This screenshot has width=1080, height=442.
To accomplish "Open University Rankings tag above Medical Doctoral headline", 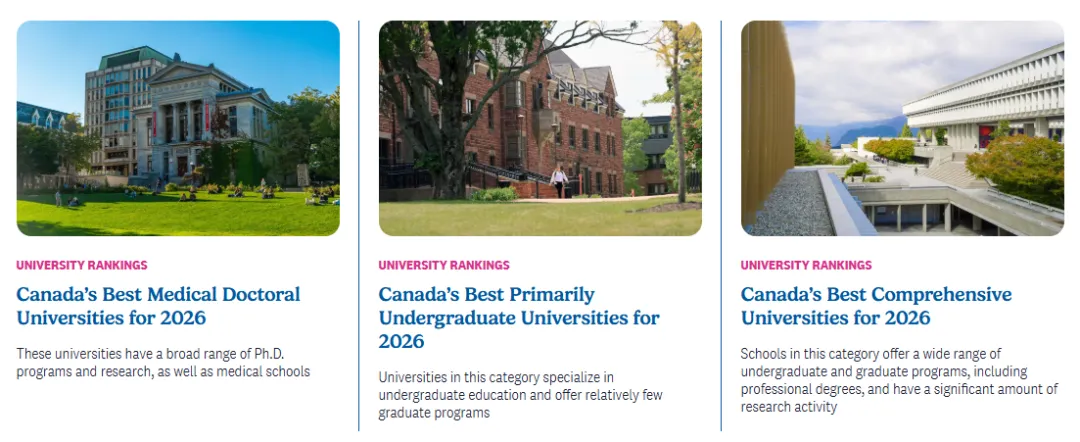I will (82, 265).
